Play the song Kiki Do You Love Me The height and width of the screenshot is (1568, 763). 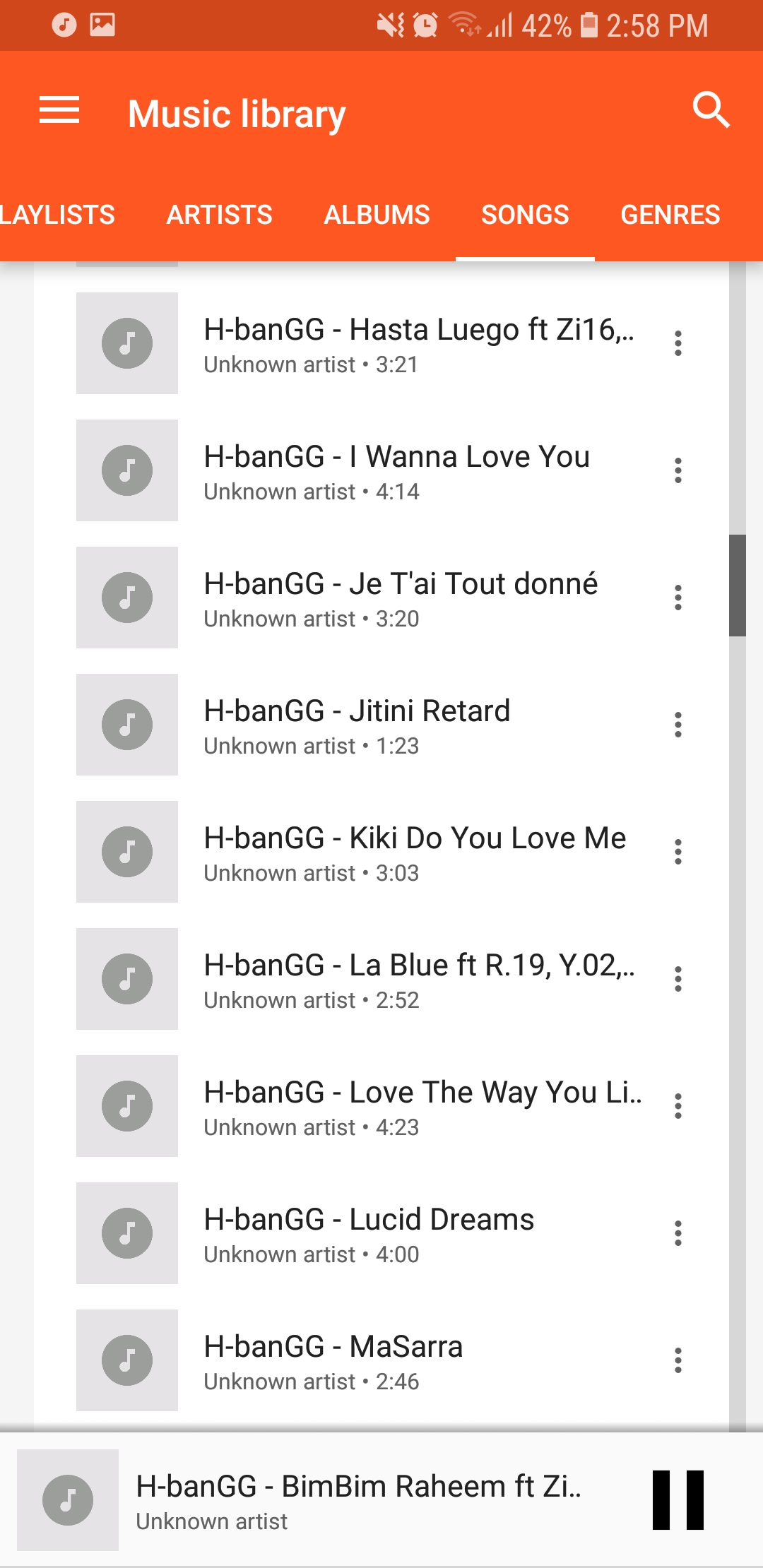367,852
